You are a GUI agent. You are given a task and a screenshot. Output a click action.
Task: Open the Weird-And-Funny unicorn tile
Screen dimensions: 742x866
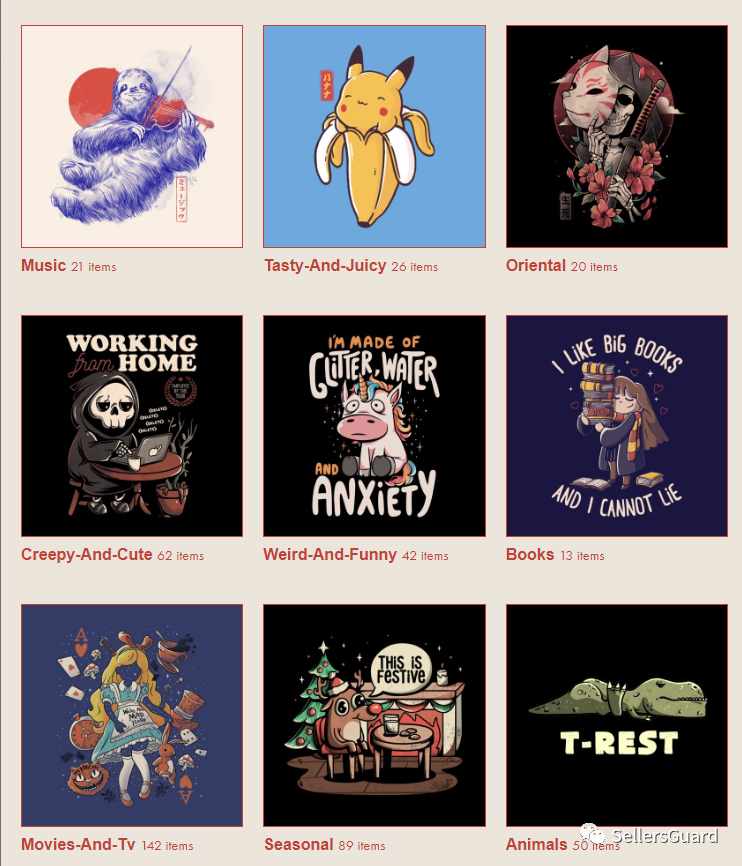tap(374, 426)
